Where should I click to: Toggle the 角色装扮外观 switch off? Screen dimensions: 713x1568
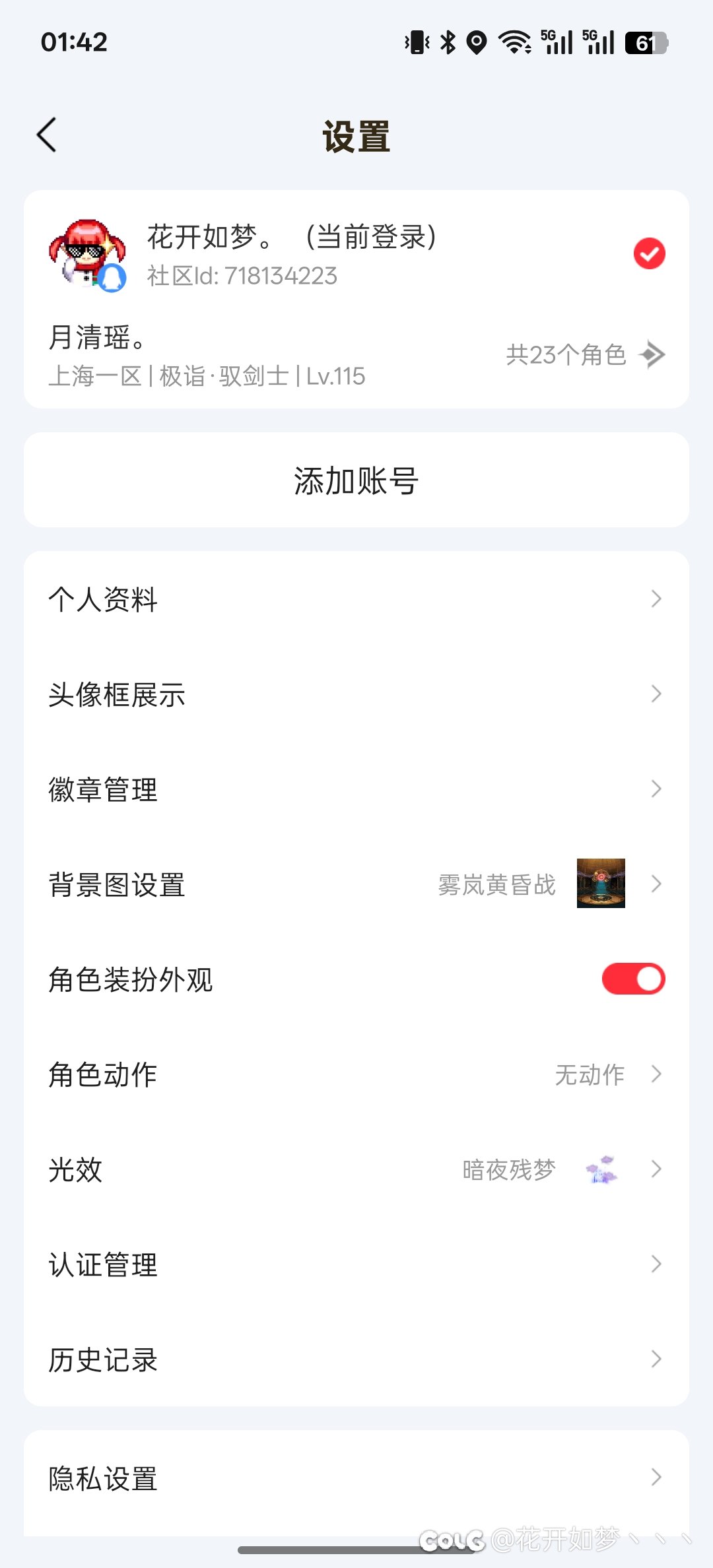(x=633, y=979)
